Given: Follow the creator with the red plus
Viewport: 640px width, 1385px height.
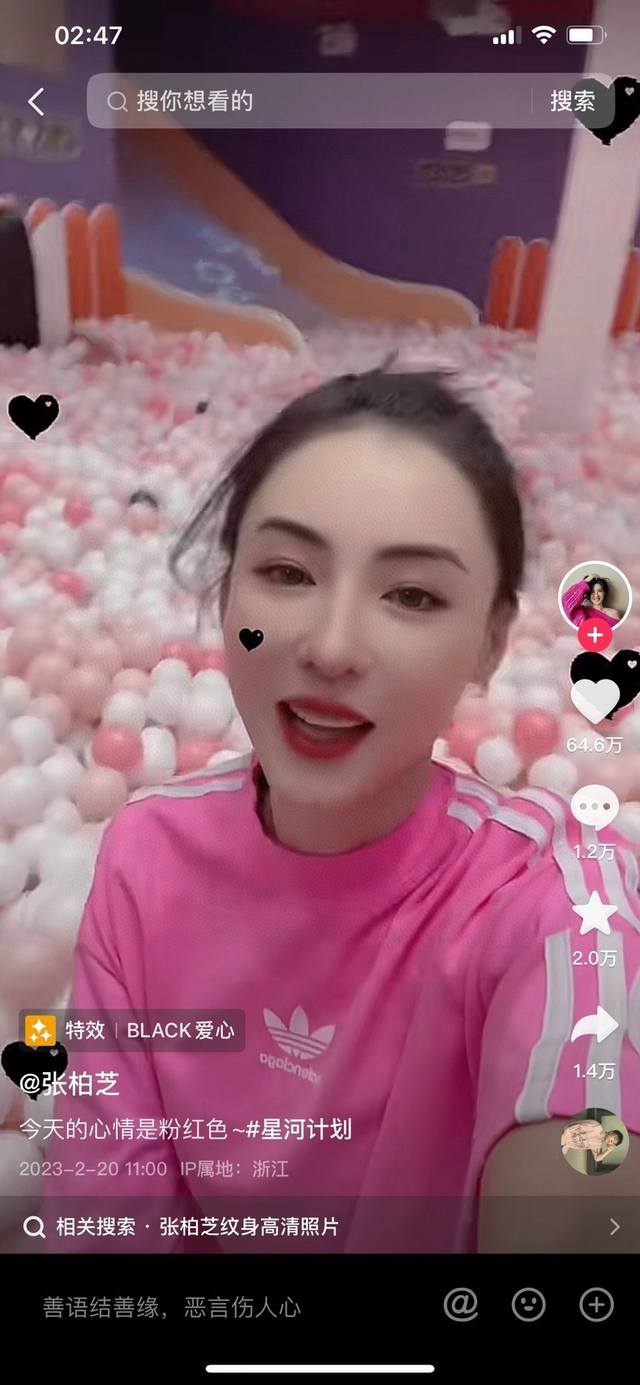Looking at the screenshot, I should 595,636.
